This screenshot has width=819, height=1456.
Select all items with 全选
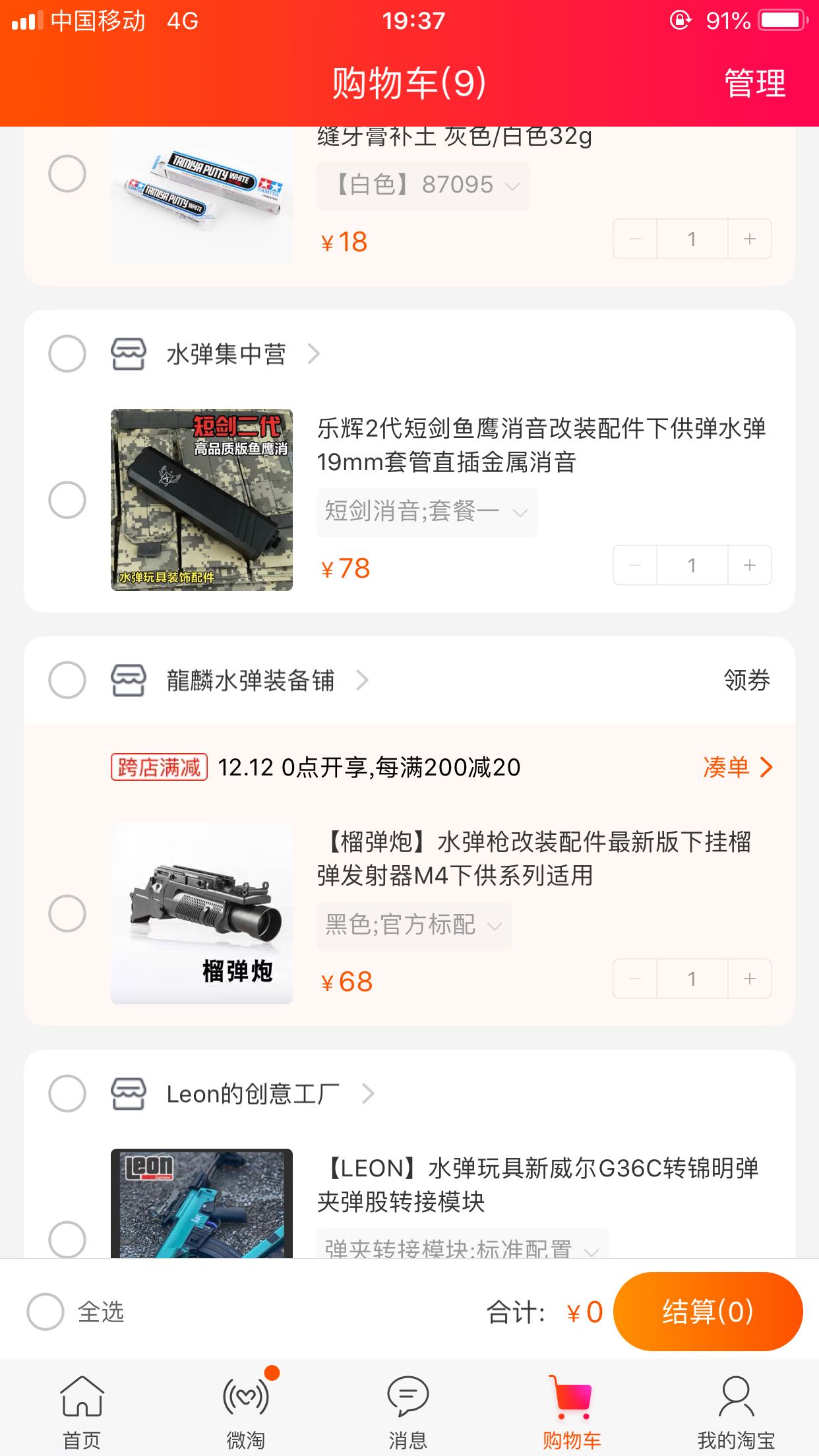[x=45, y=1312]
